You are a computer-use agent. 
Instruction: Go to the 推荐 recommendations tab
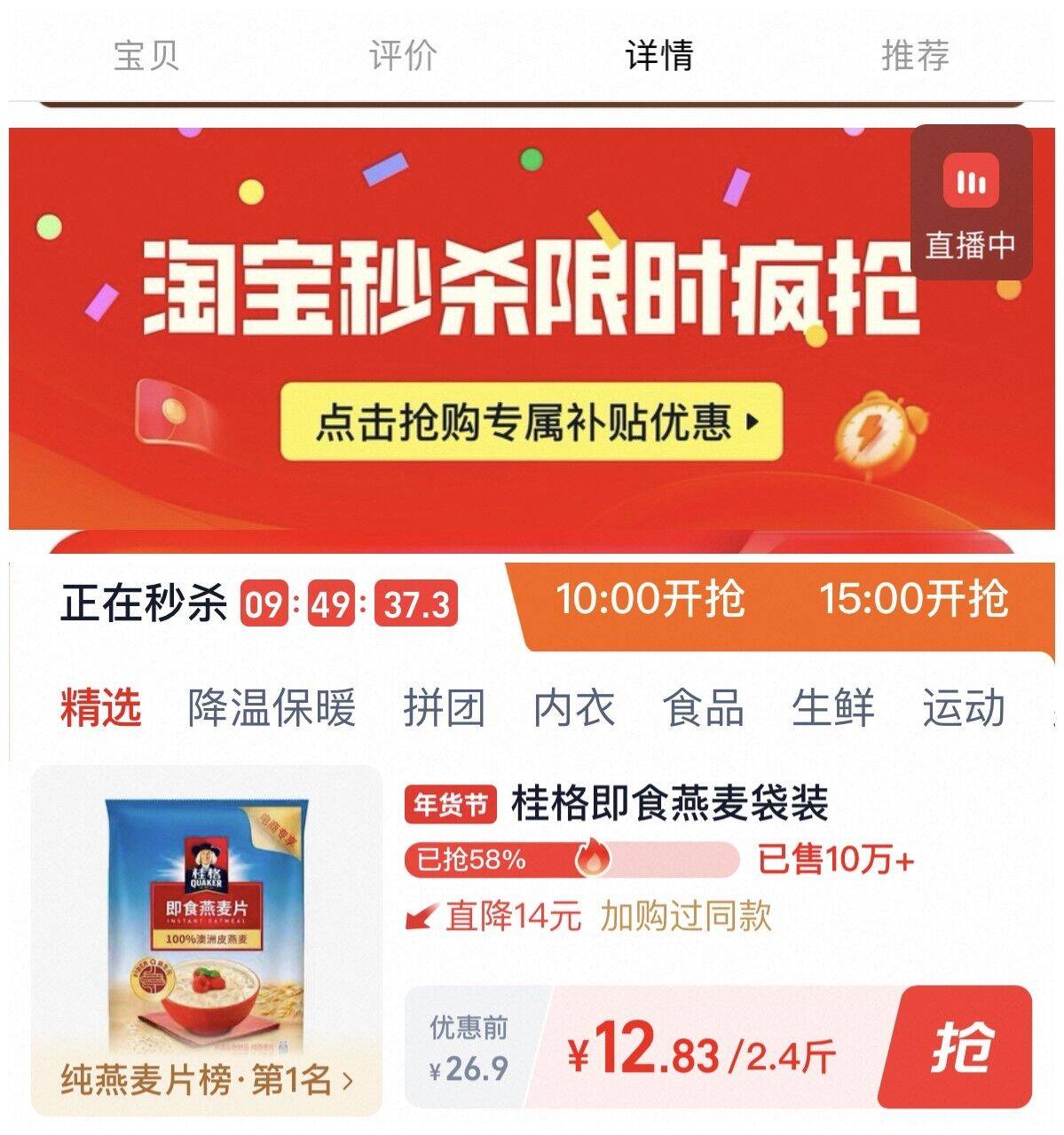(915, 55)
